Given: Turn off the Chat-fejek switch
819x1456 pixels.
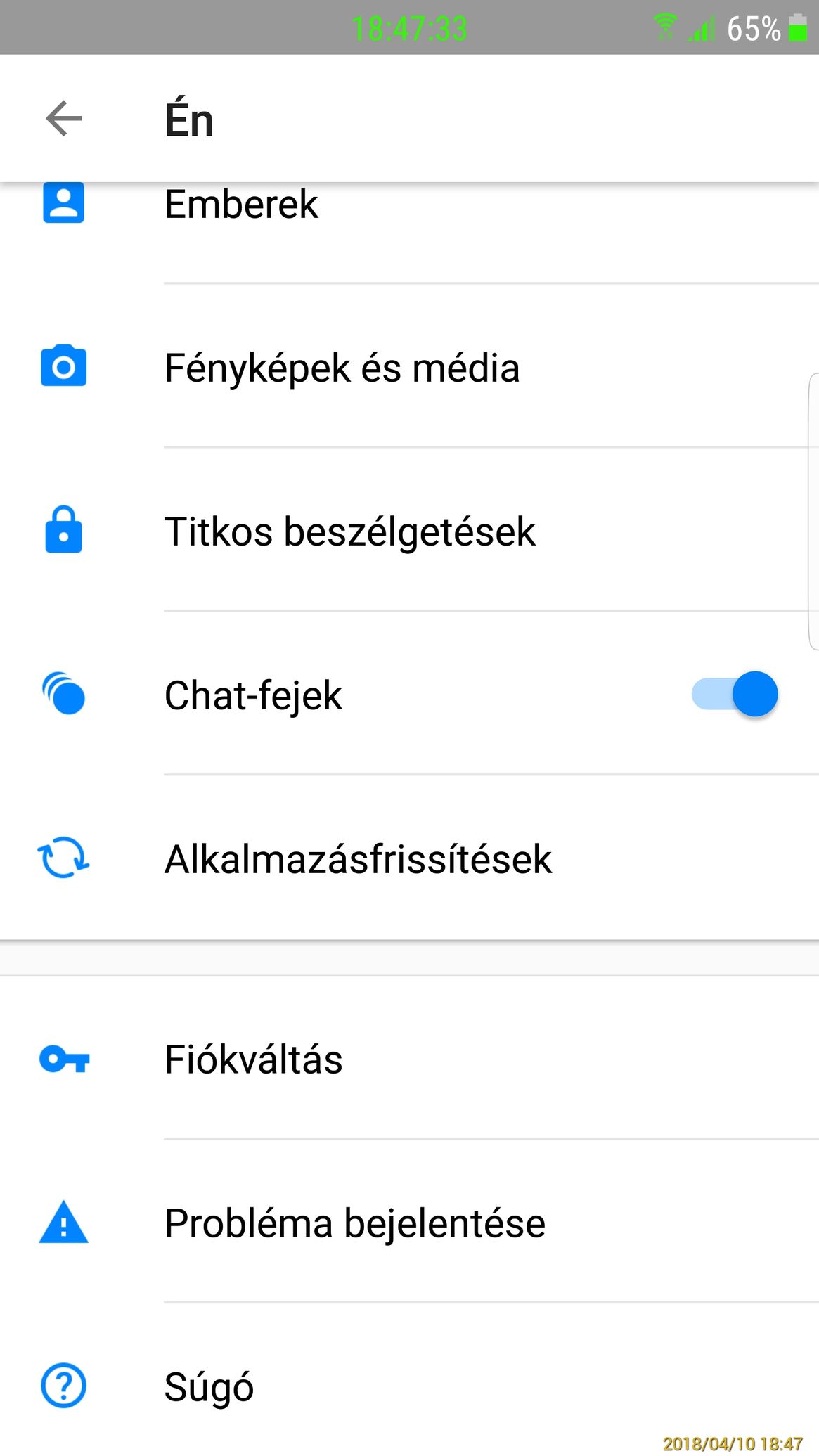Looking at the screenshot, I should point(735,694).
